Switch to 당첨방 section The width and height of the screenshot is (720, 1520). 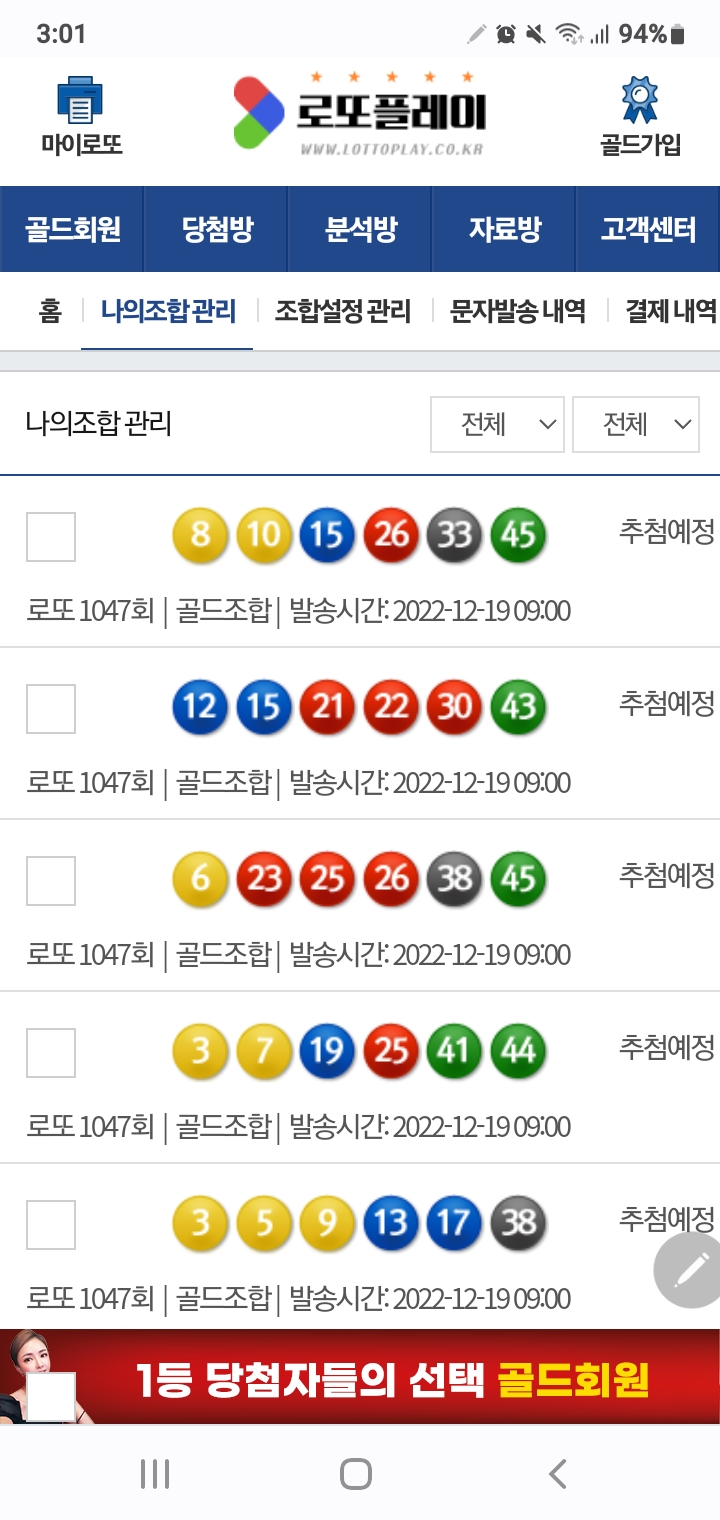(x=217, y=229)
